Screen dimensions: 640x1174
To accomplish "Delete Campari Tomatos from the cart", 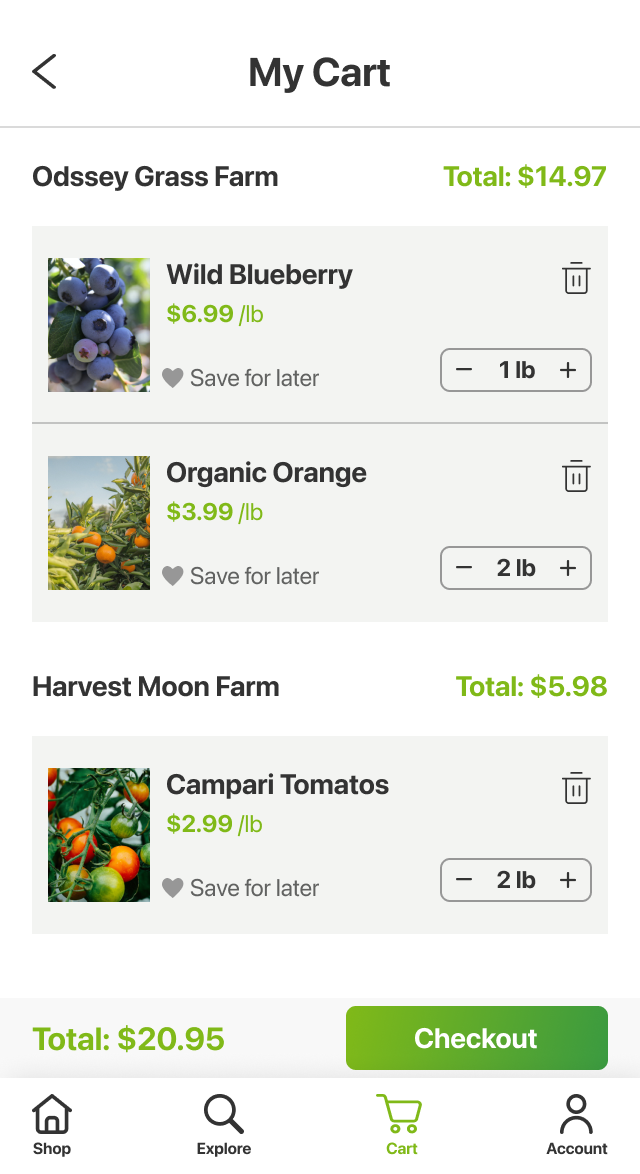I will pos(576,788).
